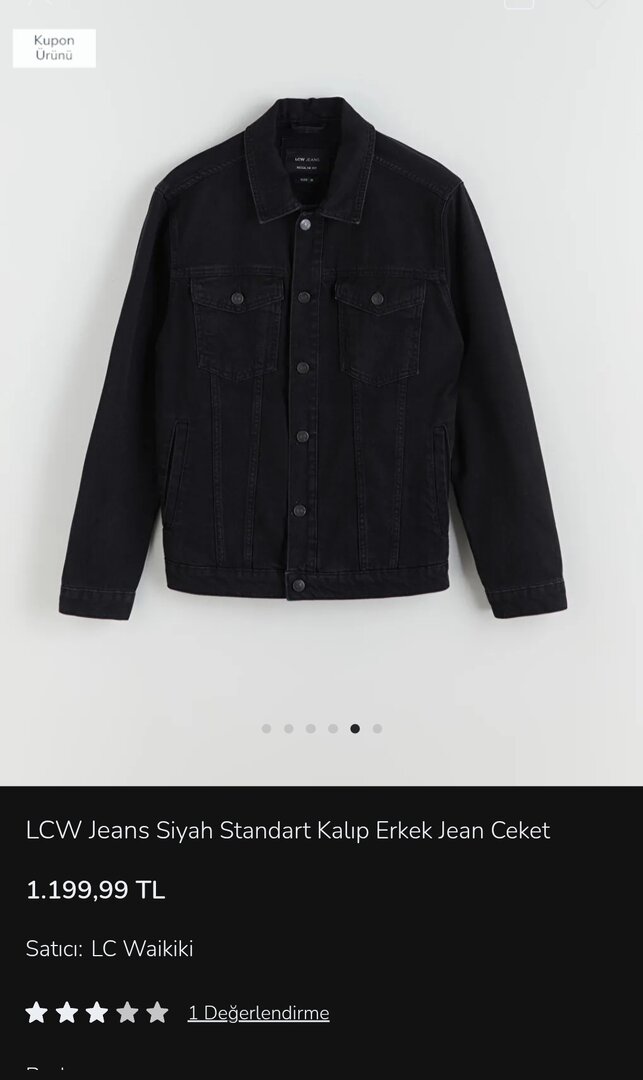This screenshot has height=1080, width=643.
Task: Jump to the last image indicator dot
Action: pos(377,729)
